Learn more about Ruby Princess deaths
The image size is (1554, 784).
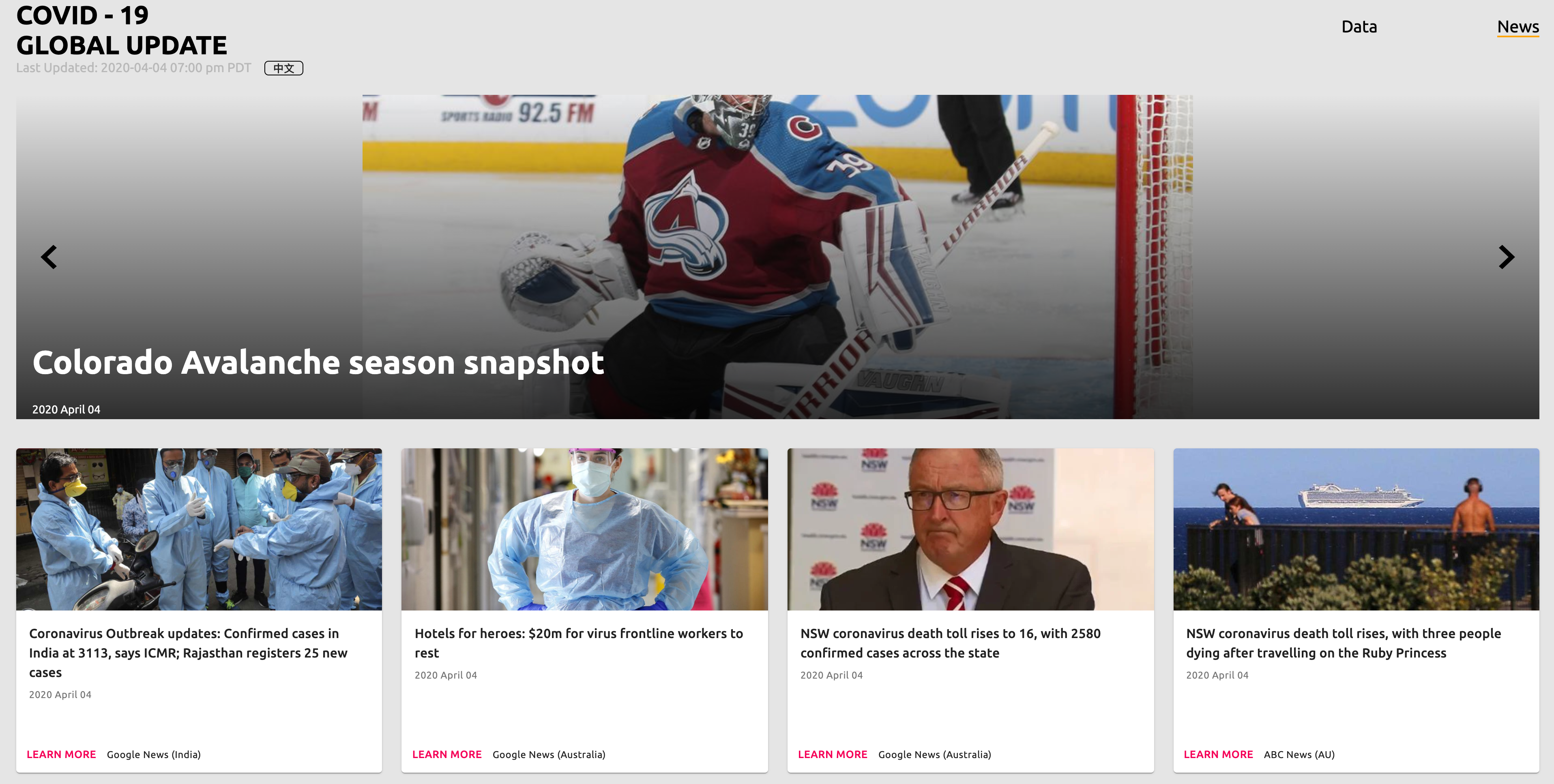pos(1217,754)
